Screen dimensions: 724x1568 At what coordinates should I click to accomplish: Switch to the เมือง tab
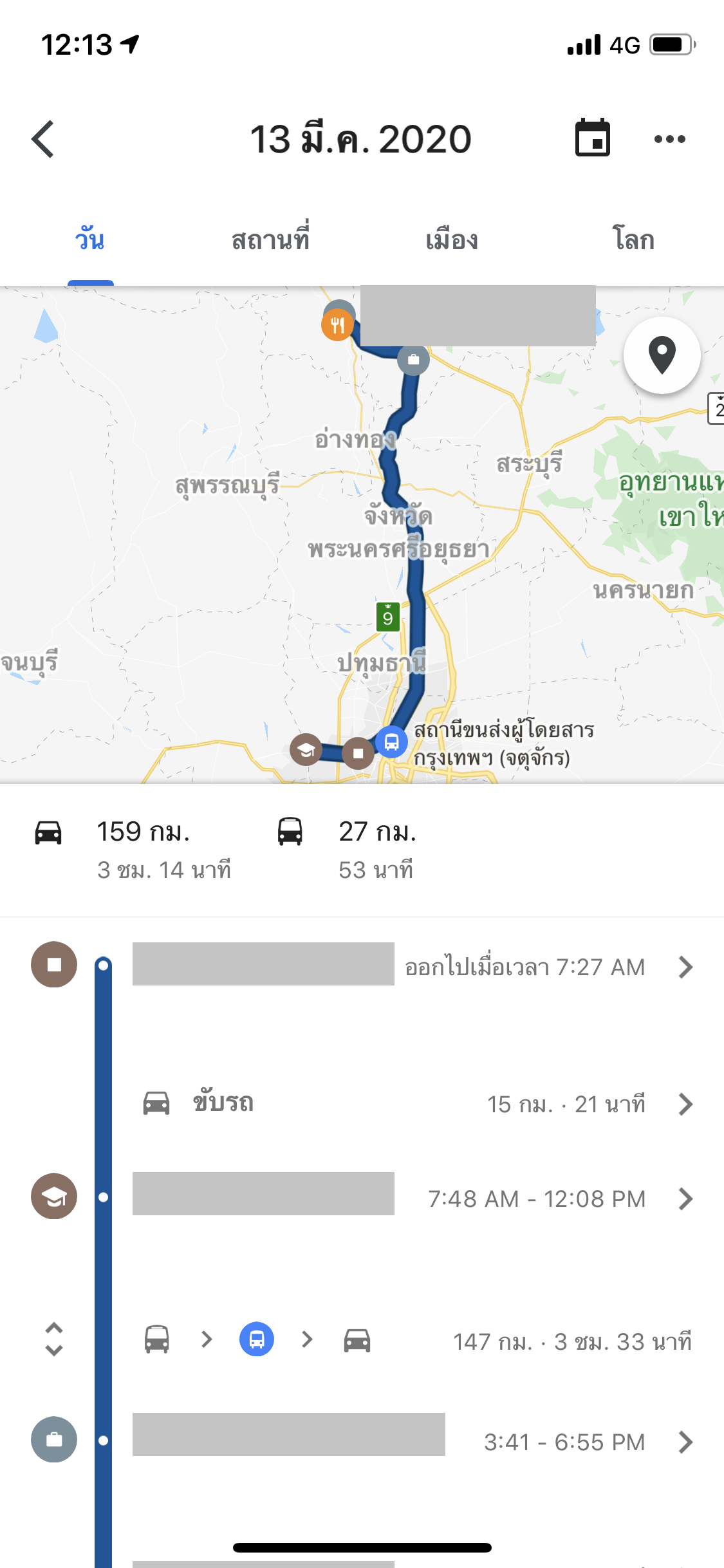click(452, 240)
